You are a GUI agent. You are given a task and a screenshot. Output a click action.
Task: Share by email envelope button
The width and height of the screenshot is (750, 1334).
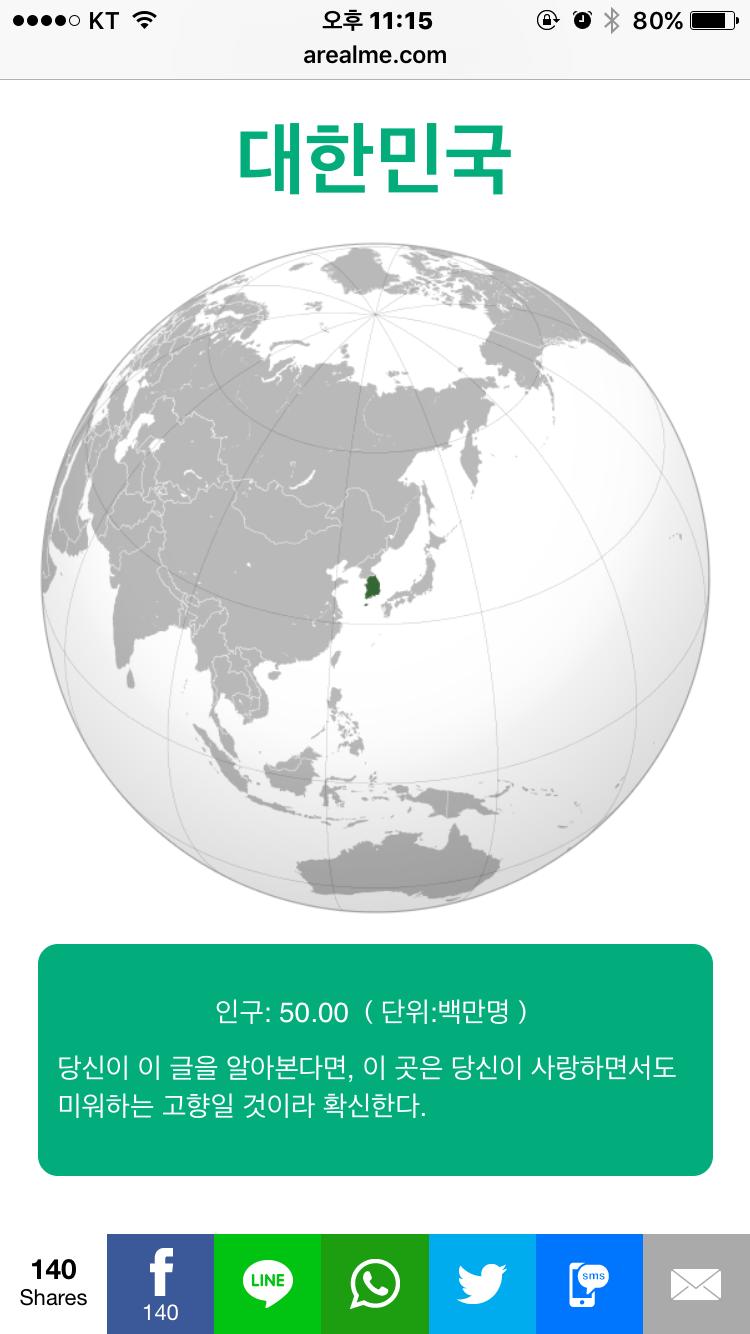[x=696, y=1283]
